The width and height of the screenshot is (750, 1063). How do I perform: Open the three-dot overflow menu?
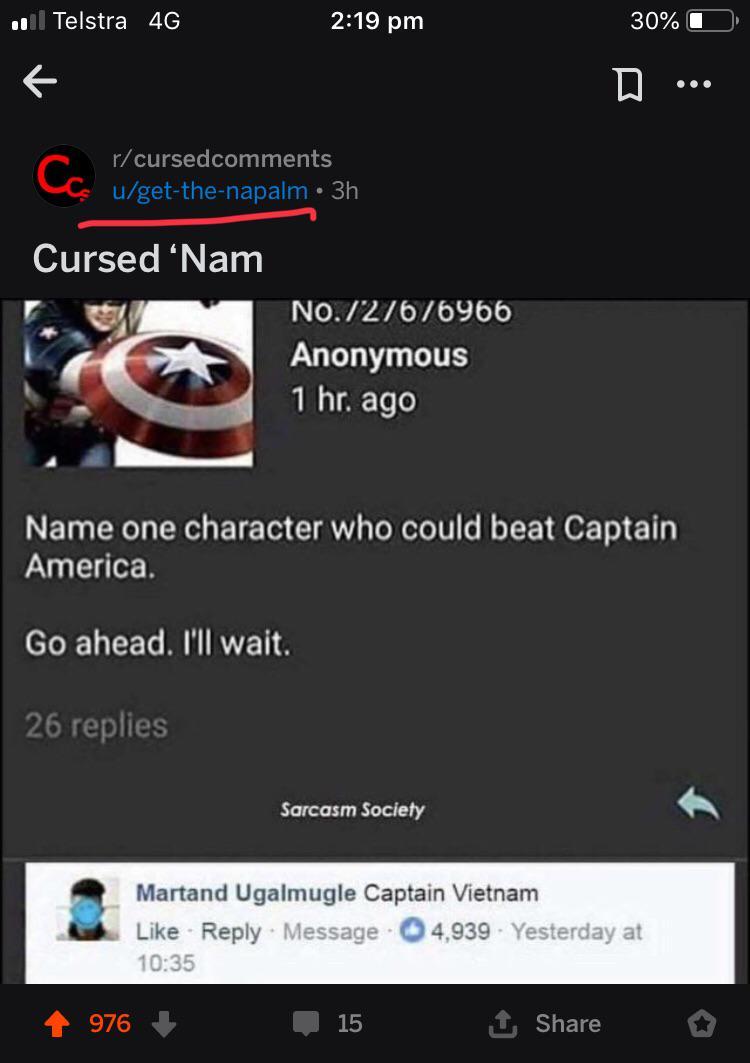(x=694, y=85)
